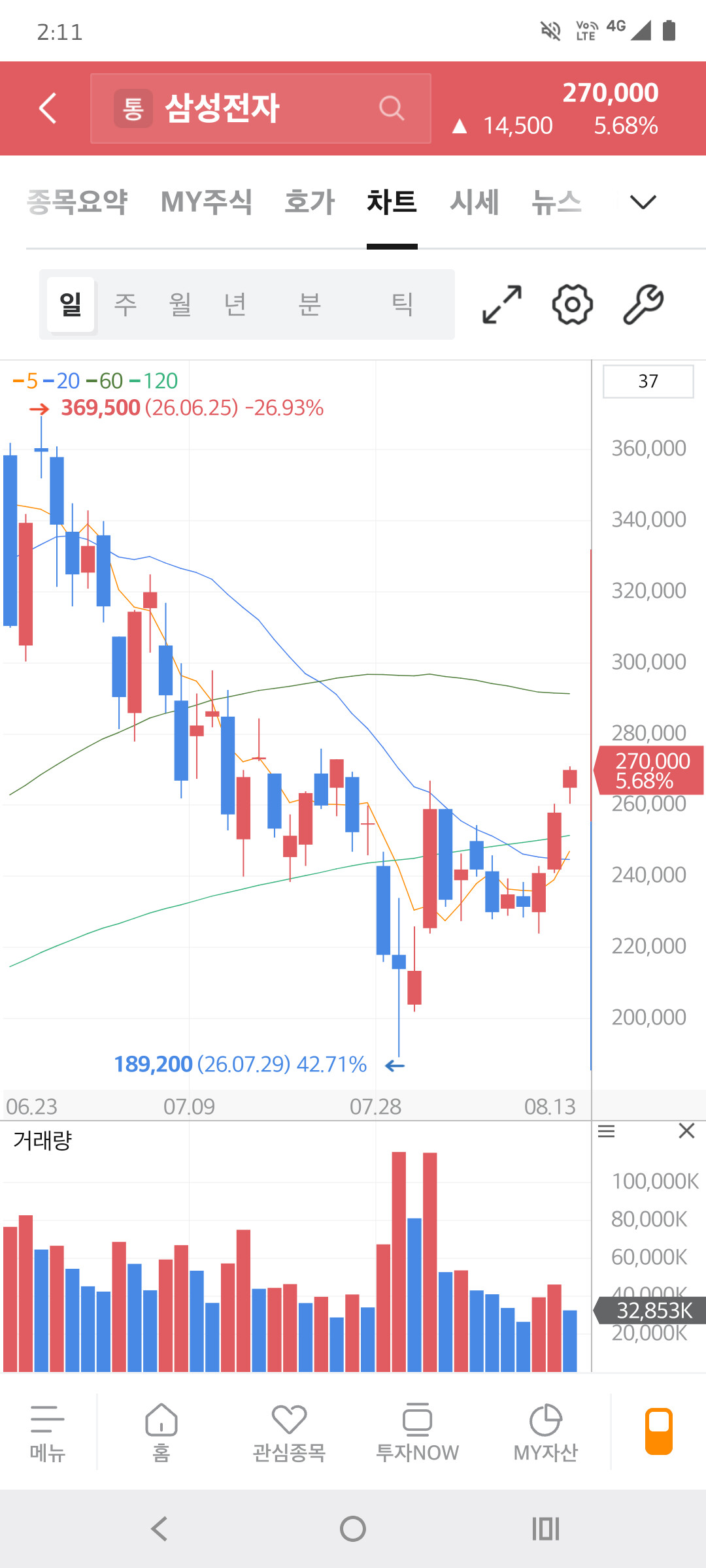Open the chart tools wrench
The image size is (706, 1568).
point(643,304)
